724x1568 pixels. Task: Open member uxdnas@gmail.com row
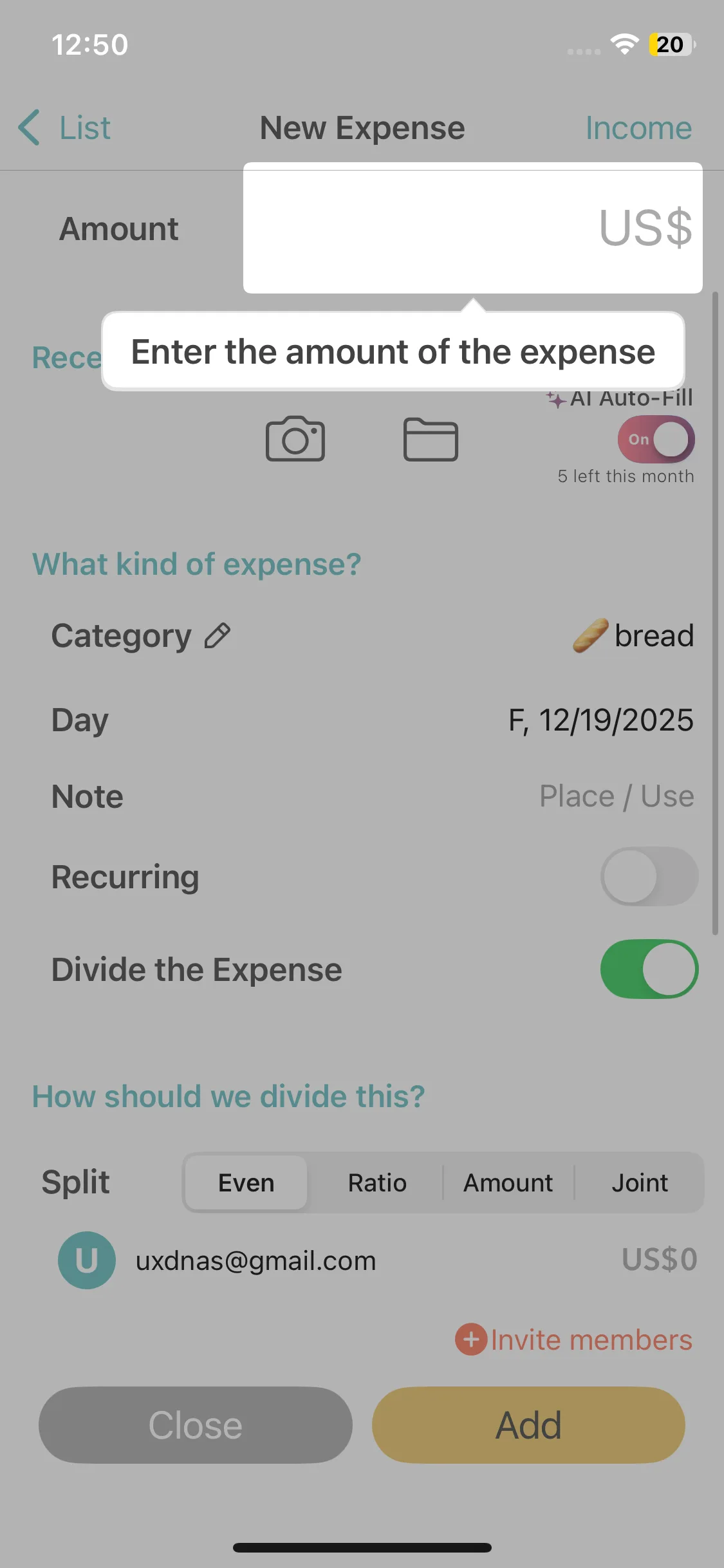pyautogui.click(x=376, y=1260)
